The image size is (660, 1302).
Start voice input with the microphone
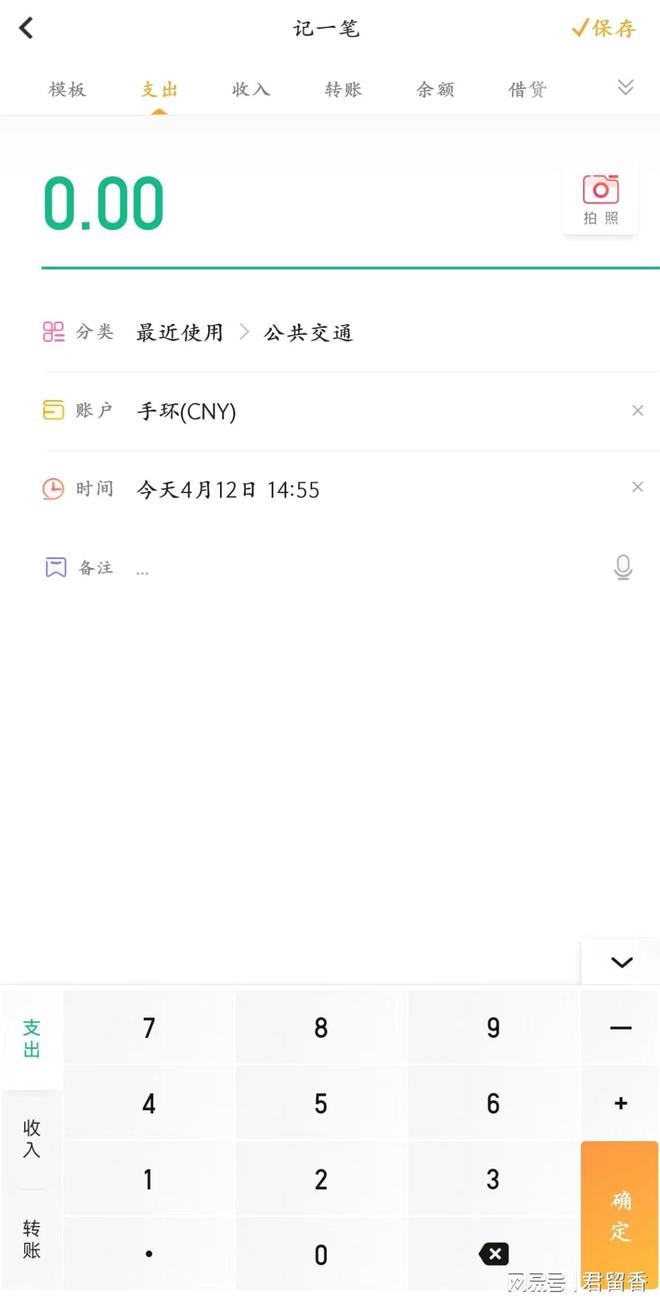pyautogui.click(x=623, y=568)
